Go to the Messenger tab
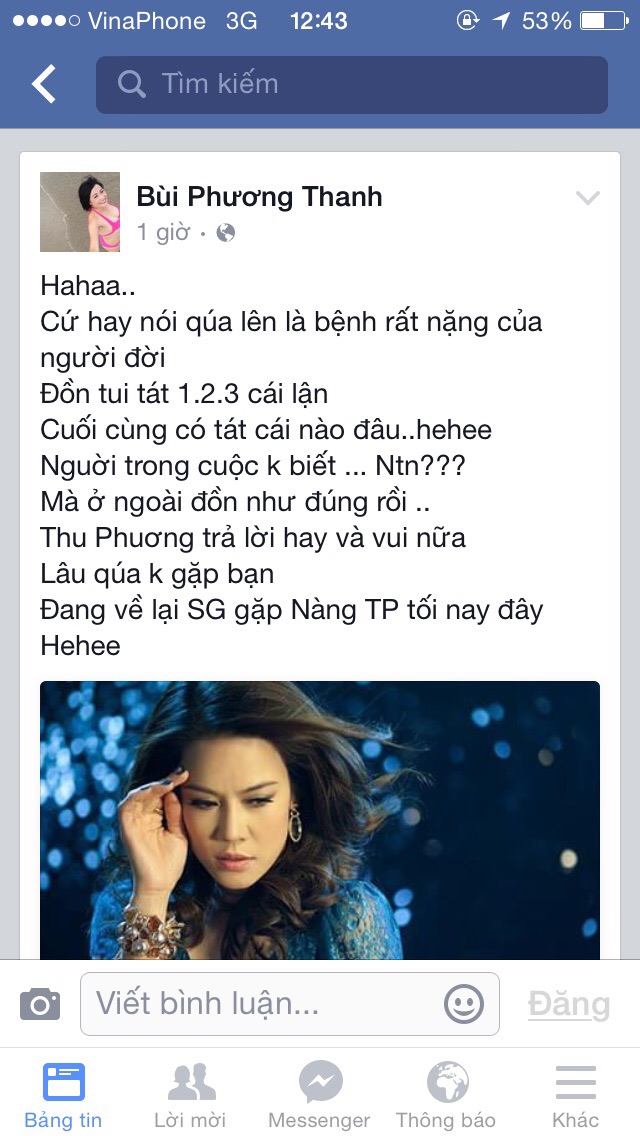This screenshot has width=640, height=1136. tap(320, 1094)
